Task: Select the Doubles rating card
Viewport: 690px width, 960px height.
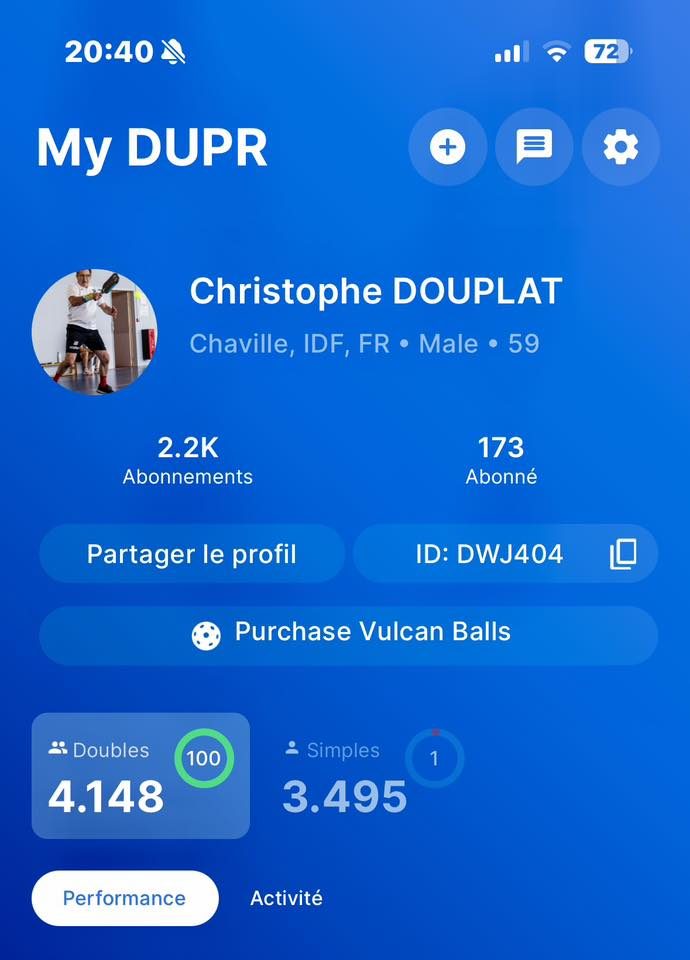Action: pyautogui.click(x=141, y=776)
